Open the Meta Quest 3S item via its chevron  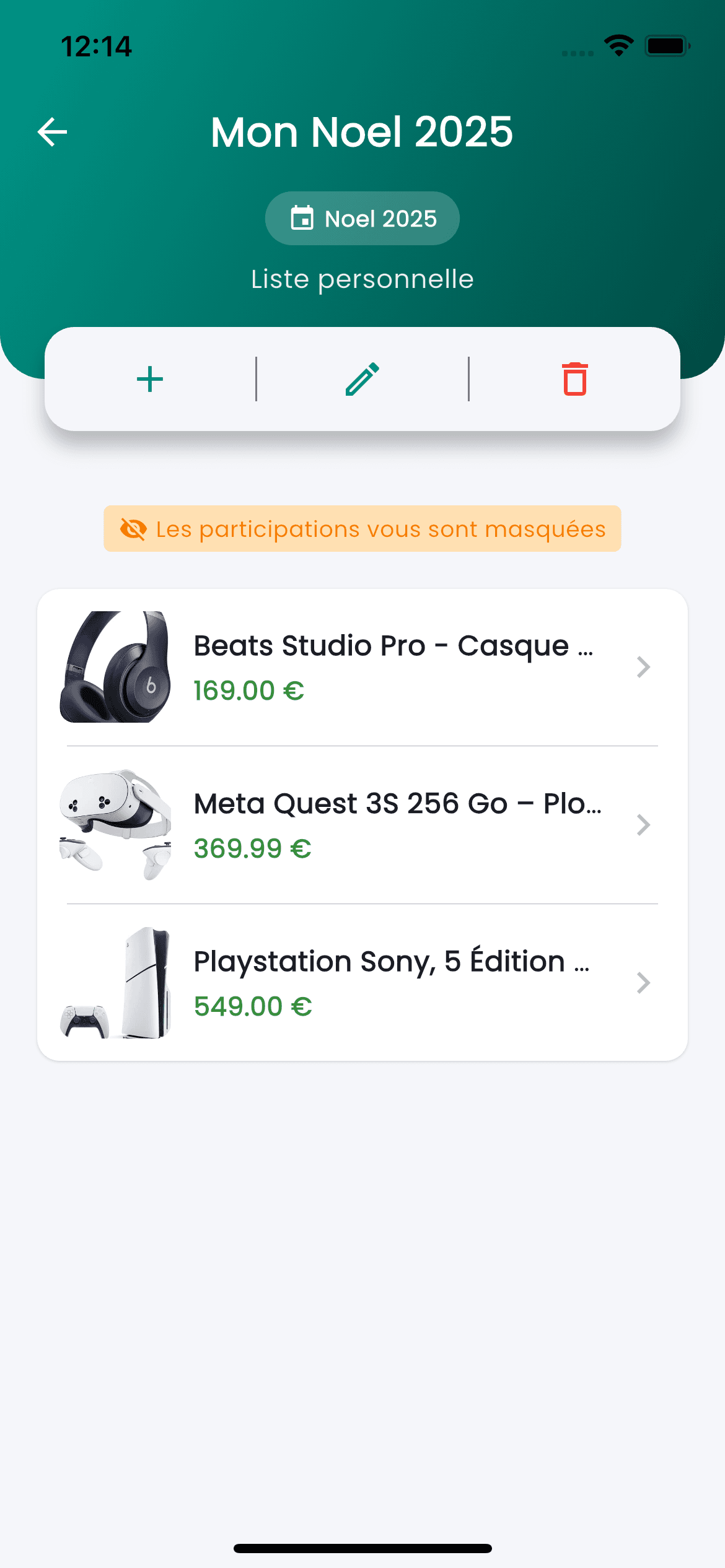(x=643, y=825)
